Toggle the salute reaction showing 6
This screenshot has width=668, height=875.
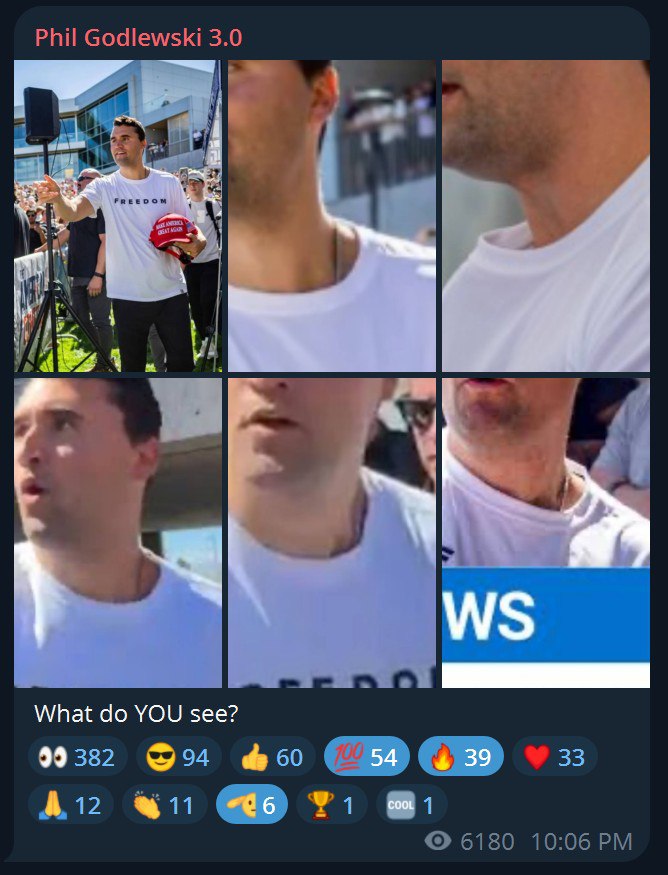[x=251, y=804]
